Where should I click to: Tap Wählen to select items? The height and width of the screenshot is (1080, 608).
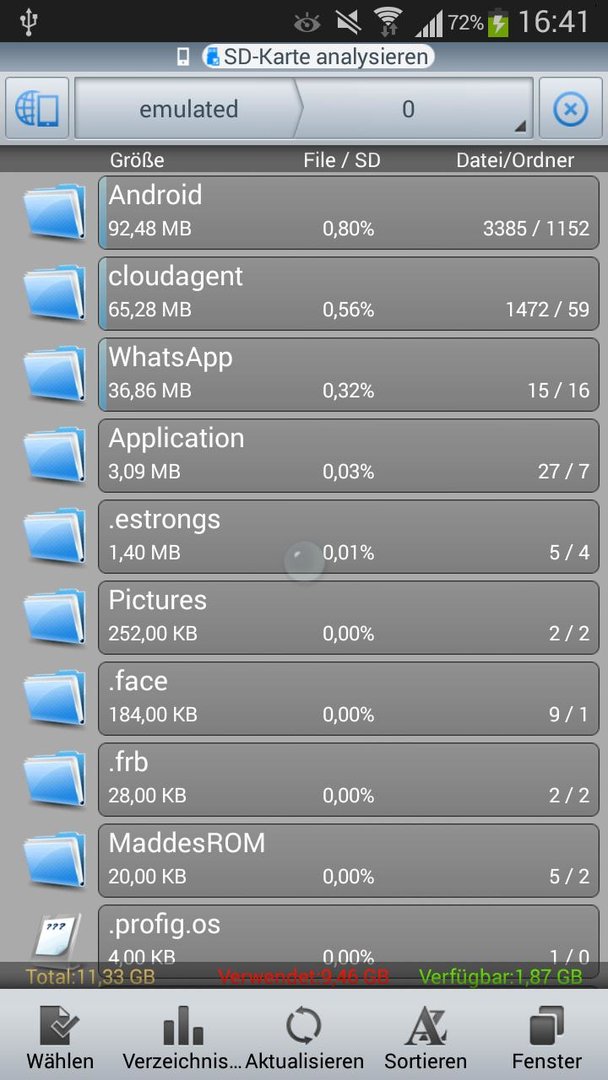61,1035
